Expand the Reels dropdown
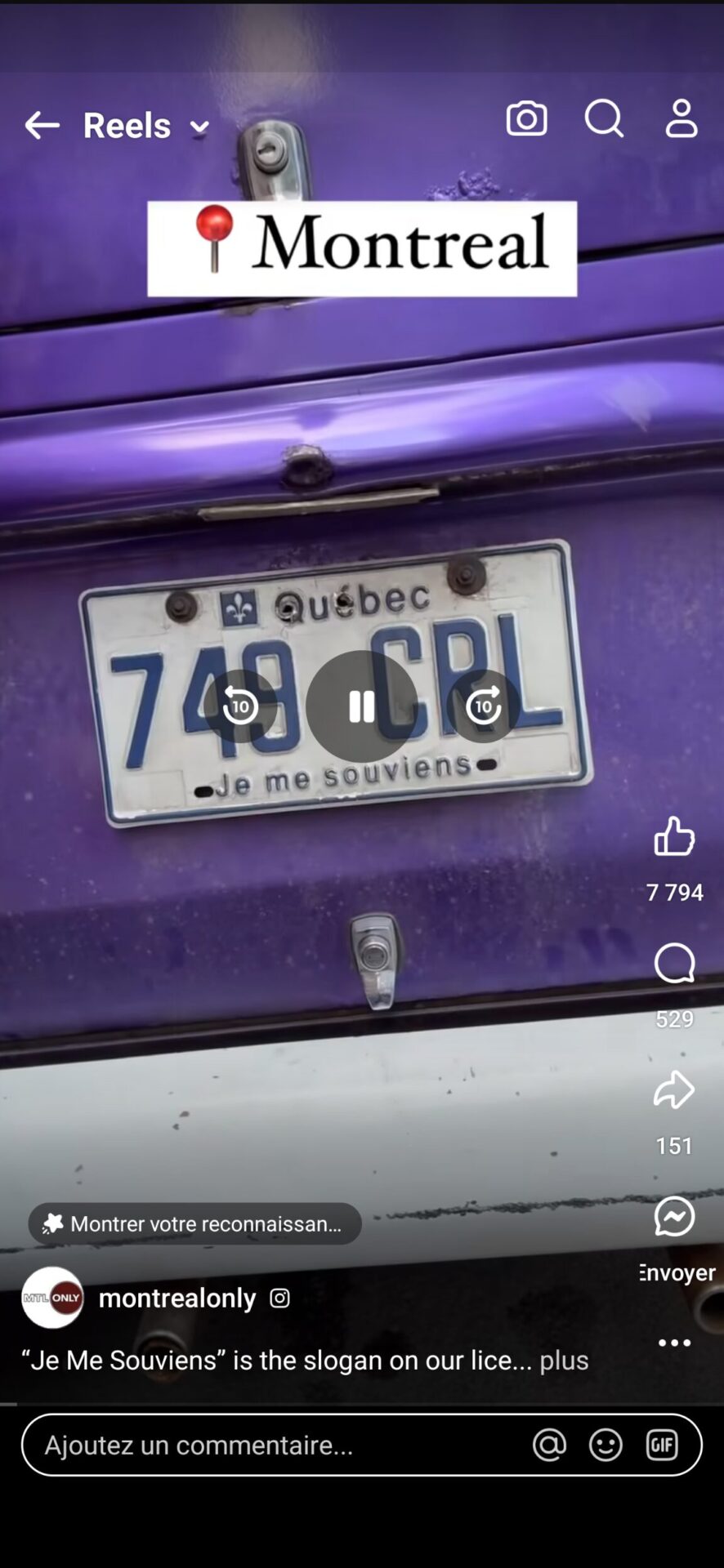The width and height of the screenshot is (724, 1568). 199,127
